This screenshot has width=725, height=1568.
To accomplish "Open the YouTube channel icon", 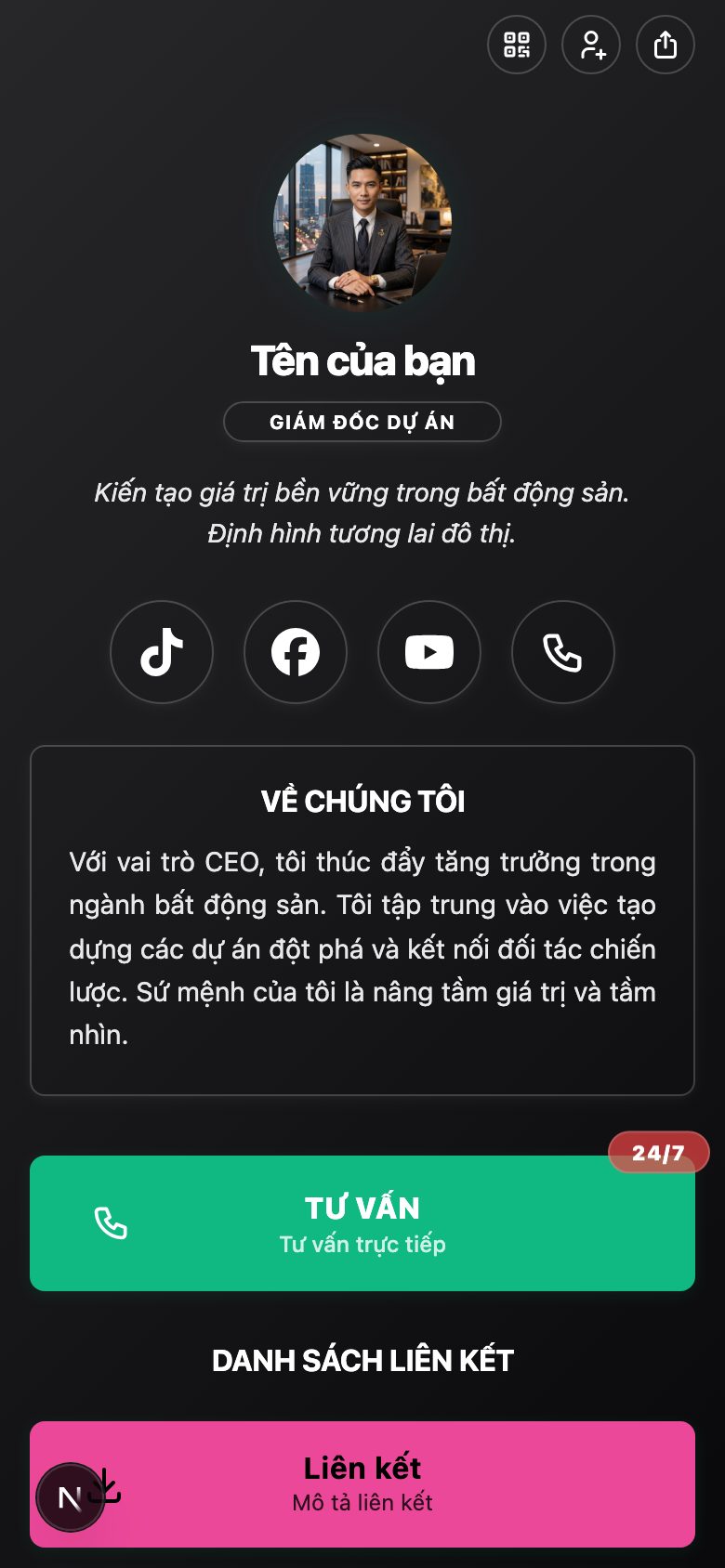I will coord(428,652).
